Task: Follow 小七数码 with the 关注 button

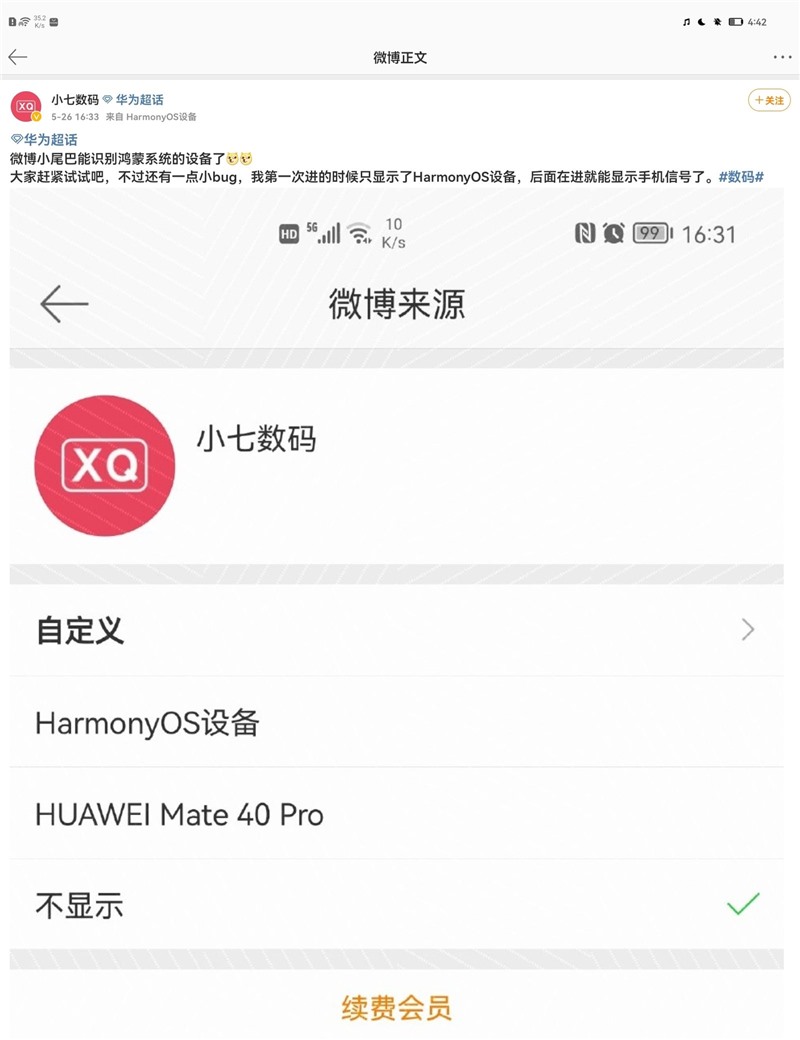Action: (768, 100)
